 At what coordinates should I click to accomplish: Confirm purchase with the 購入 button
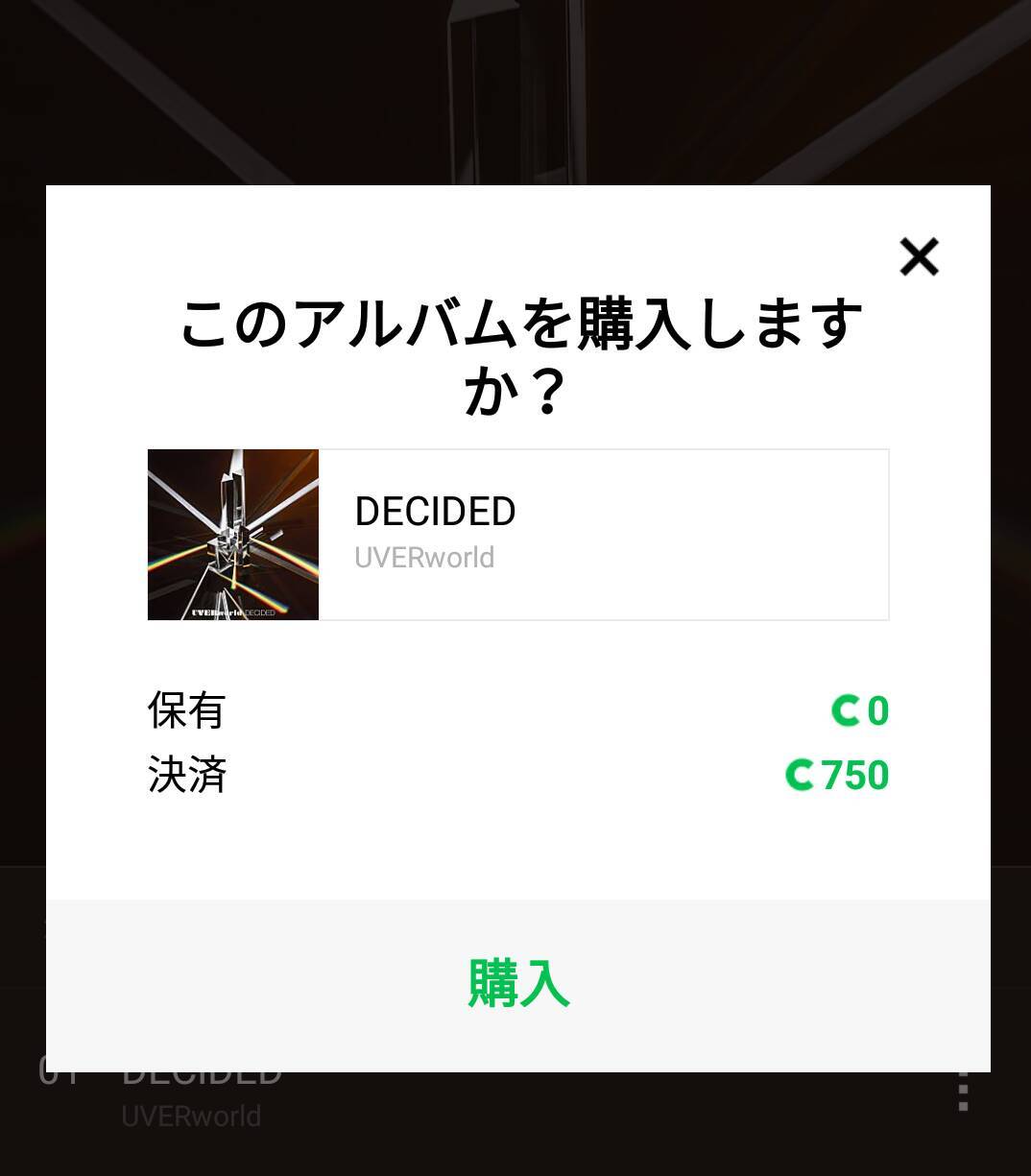[518, 984]
